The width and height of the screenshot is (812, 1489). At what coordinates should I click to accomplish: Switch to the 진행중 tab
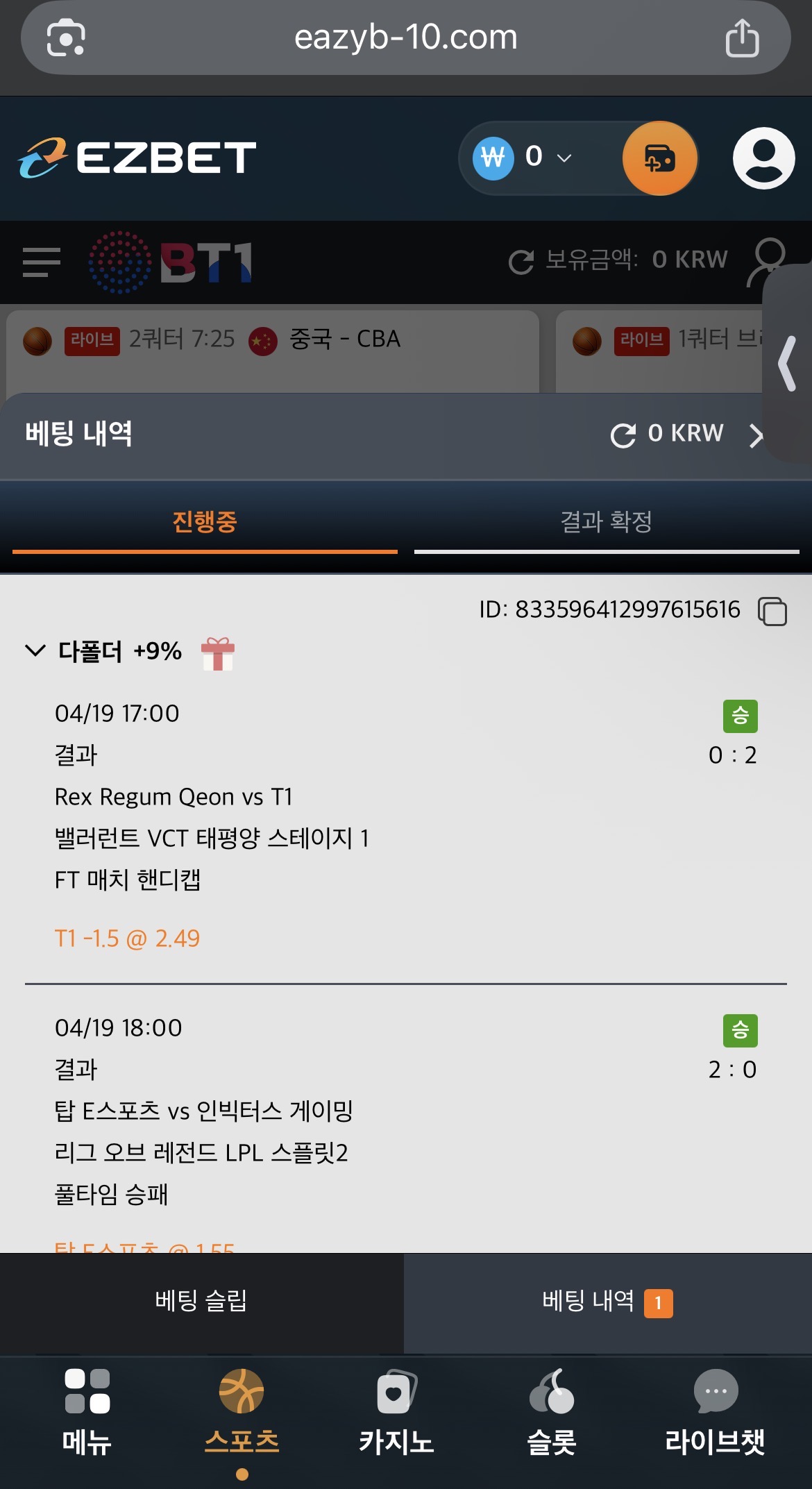point(205,522)
